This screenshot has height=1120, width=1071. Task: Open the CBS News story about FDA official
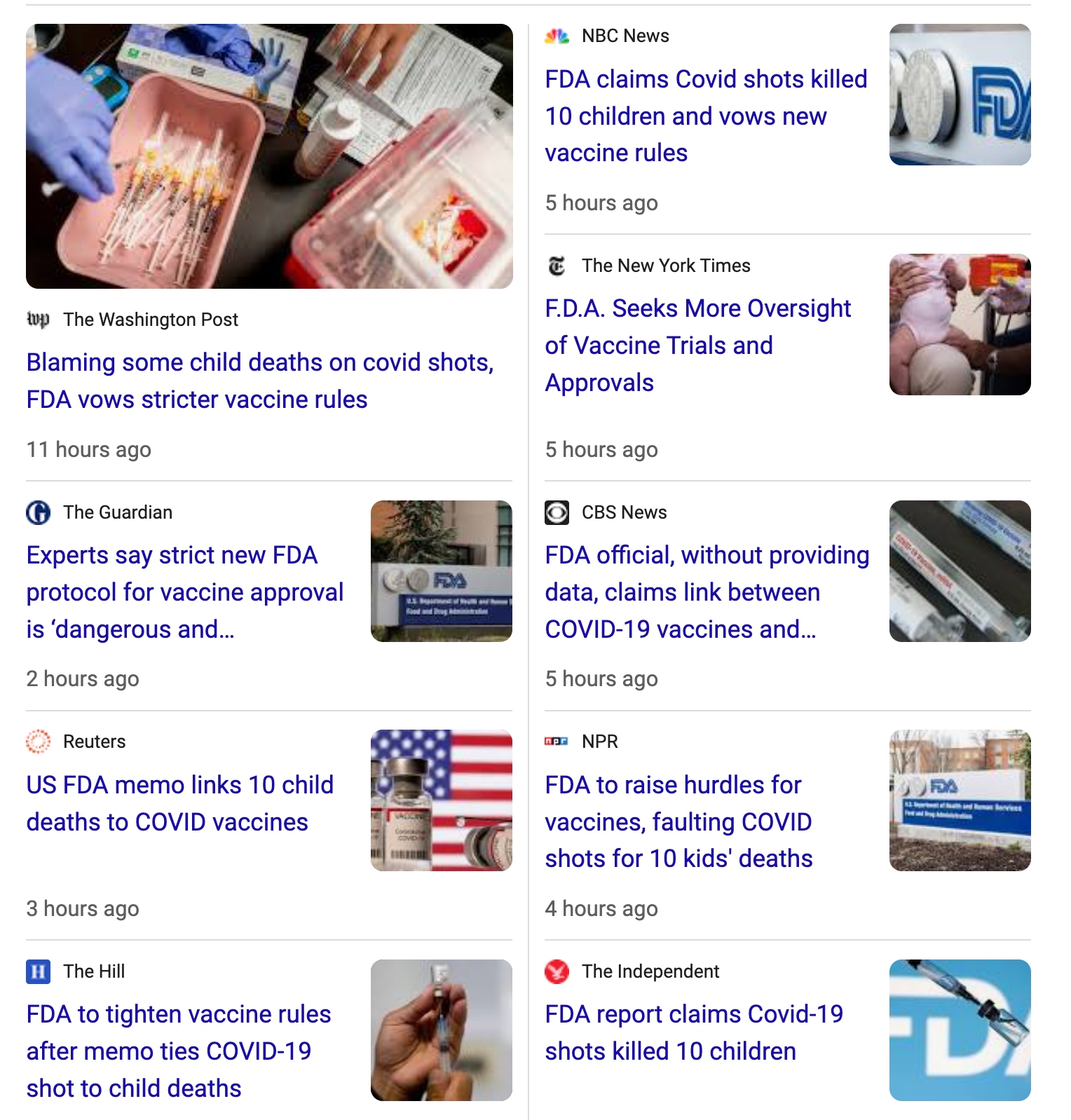[707, 592]
